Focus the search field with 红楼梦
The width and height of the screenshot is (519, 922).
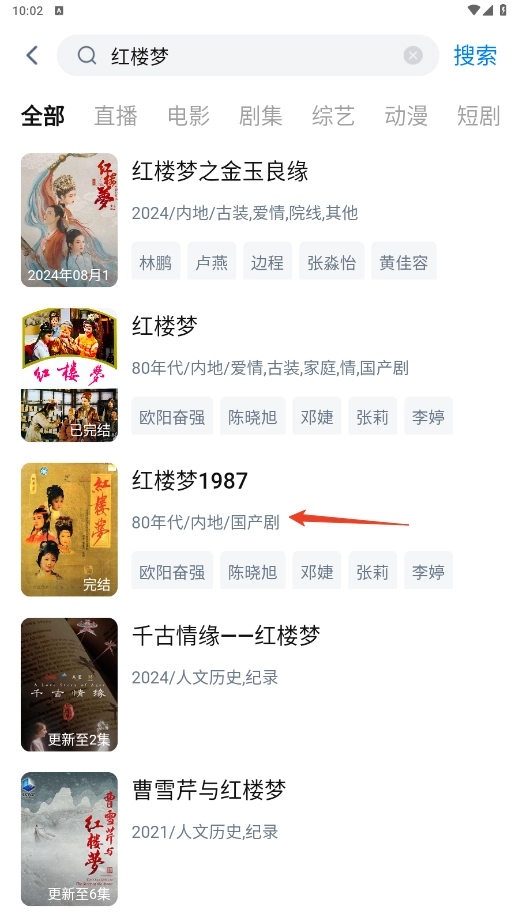pyautogui.click(x=247, y=55)
